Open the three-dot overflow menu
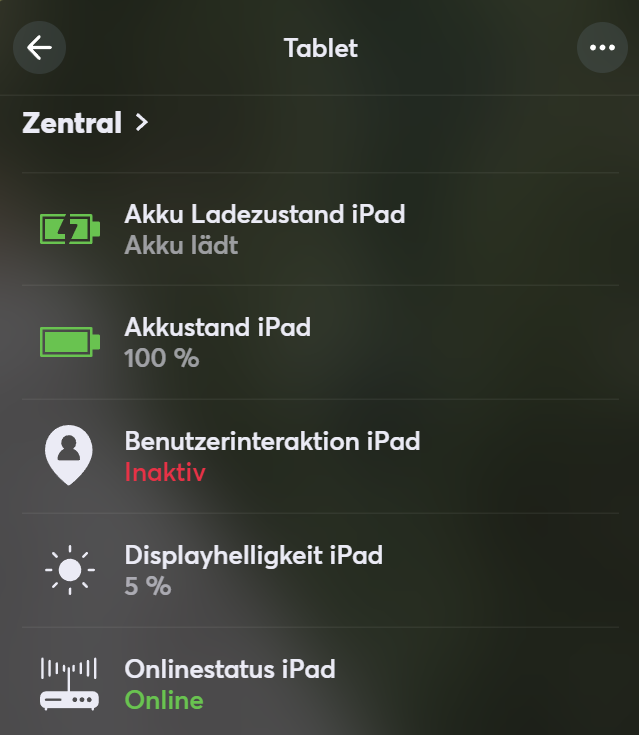The image size is (639, 735). click(602, 48)
